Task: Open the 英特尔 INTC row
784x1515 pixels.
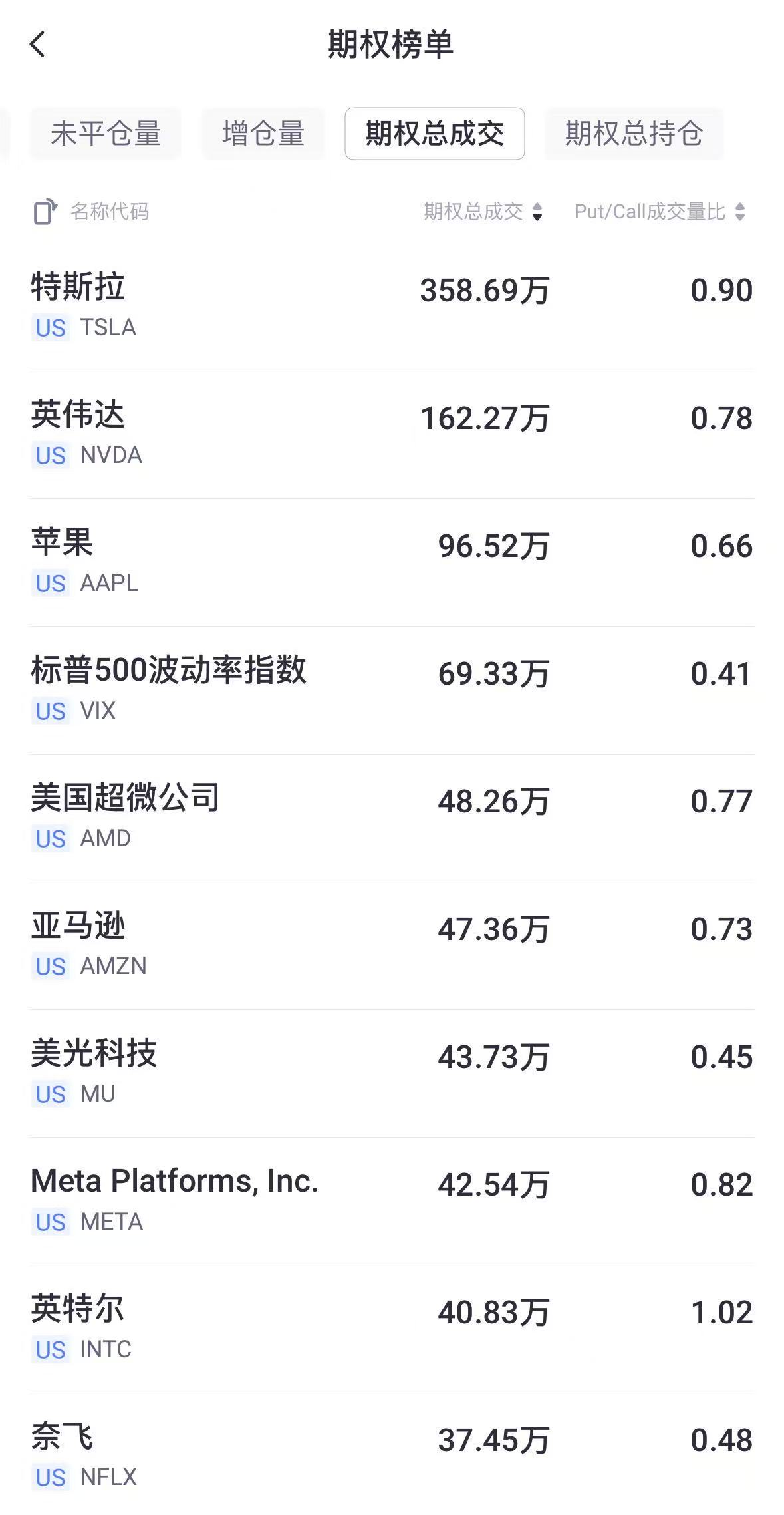Action: click(392, 1329)
